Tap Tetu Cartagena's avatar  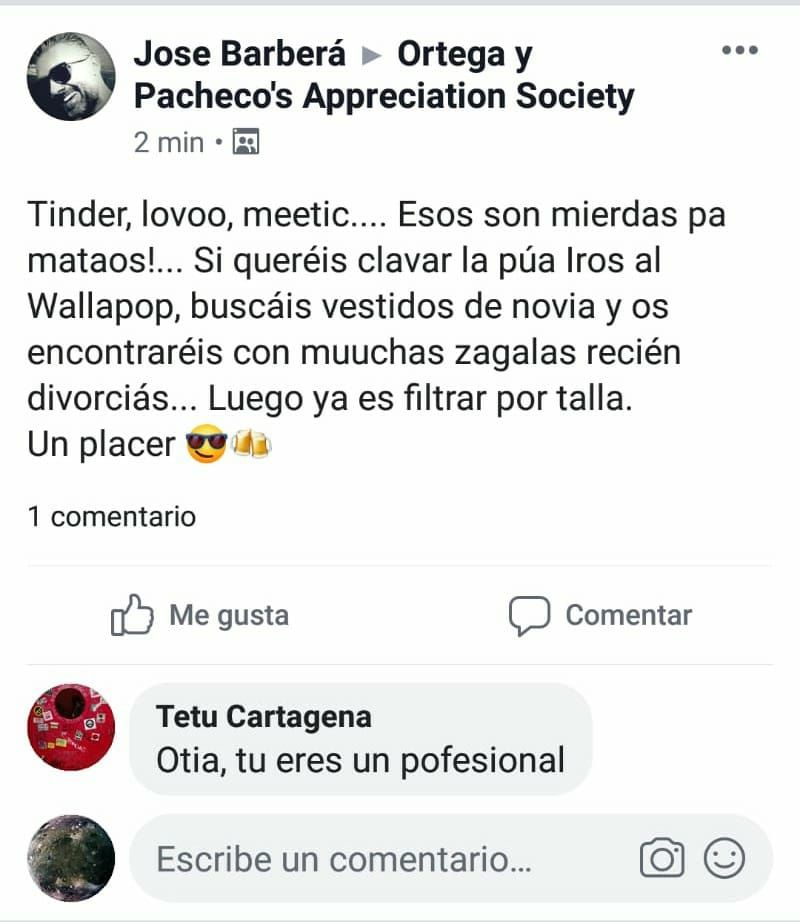[70, 727]
